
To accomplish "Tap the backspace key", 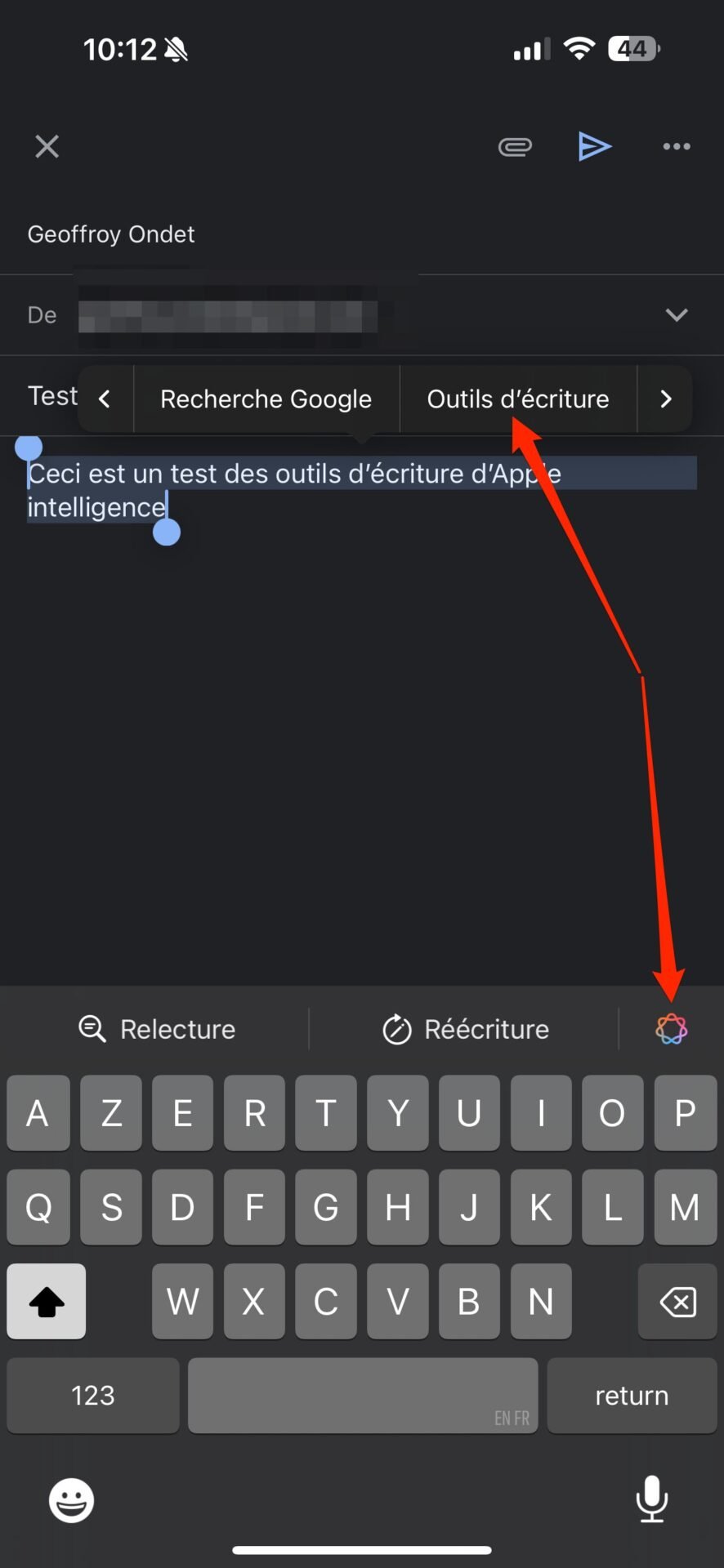I will point(677,1302).
